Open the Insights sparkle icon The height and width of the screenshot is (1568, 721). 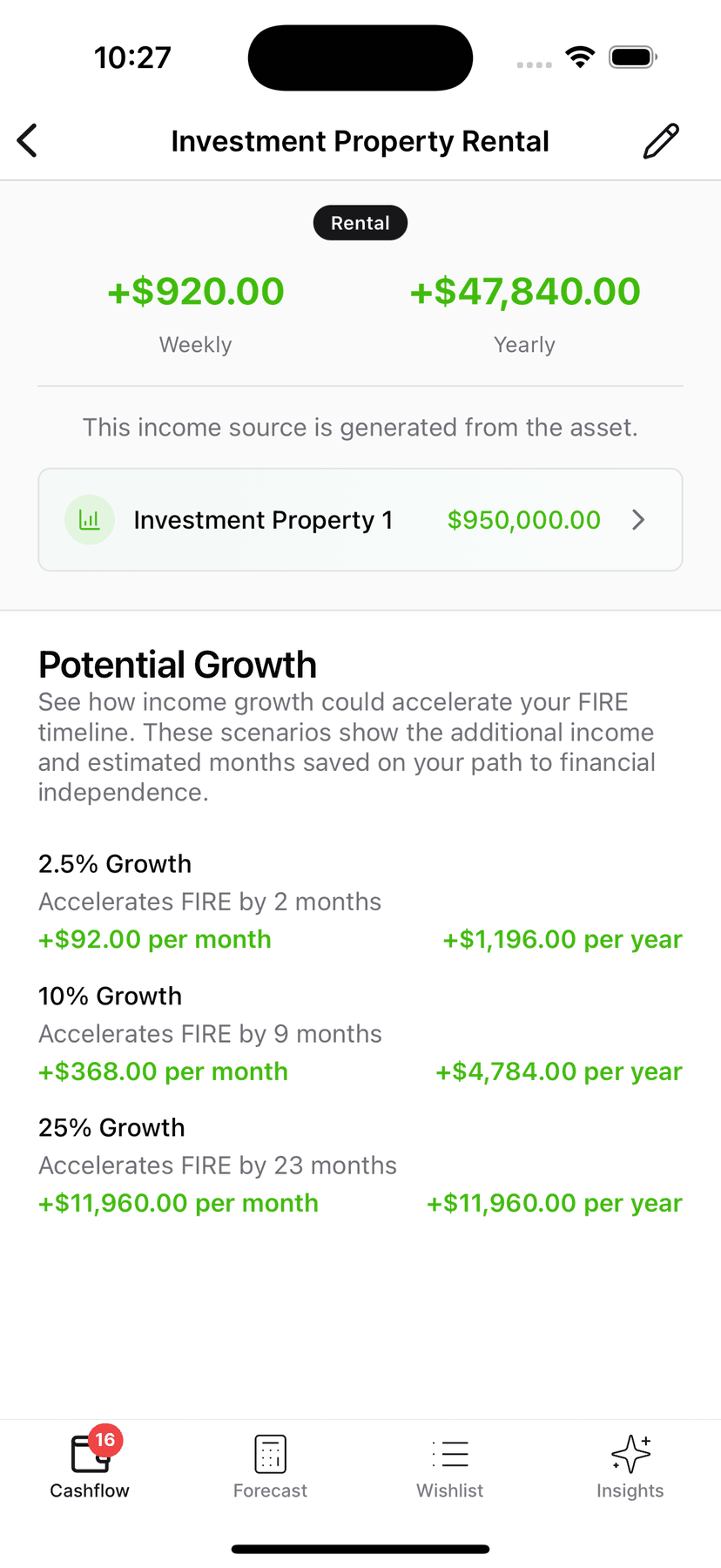coord(630,1452)
